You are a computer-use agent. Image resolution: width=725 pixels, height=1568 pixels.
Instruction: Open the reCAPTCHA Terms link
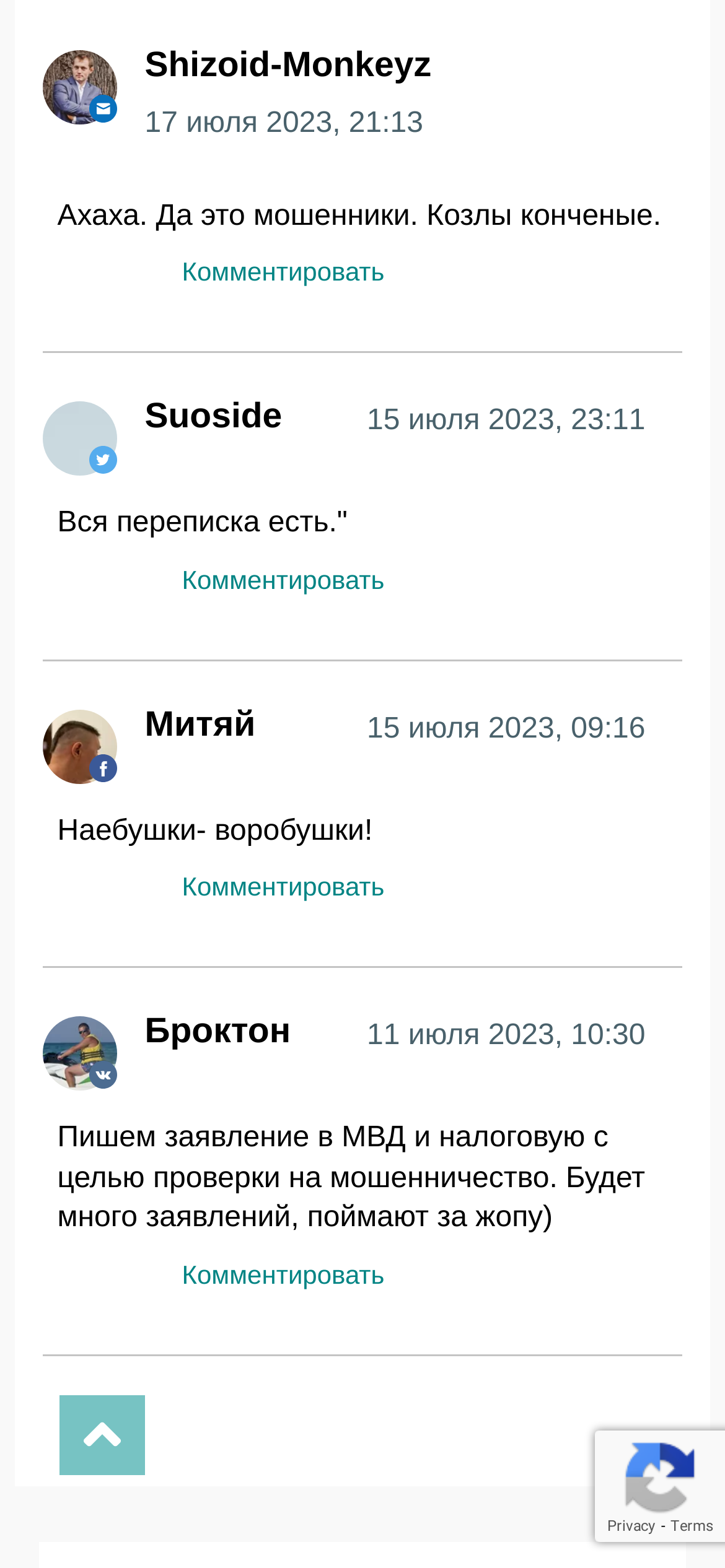coord(692,1526)
